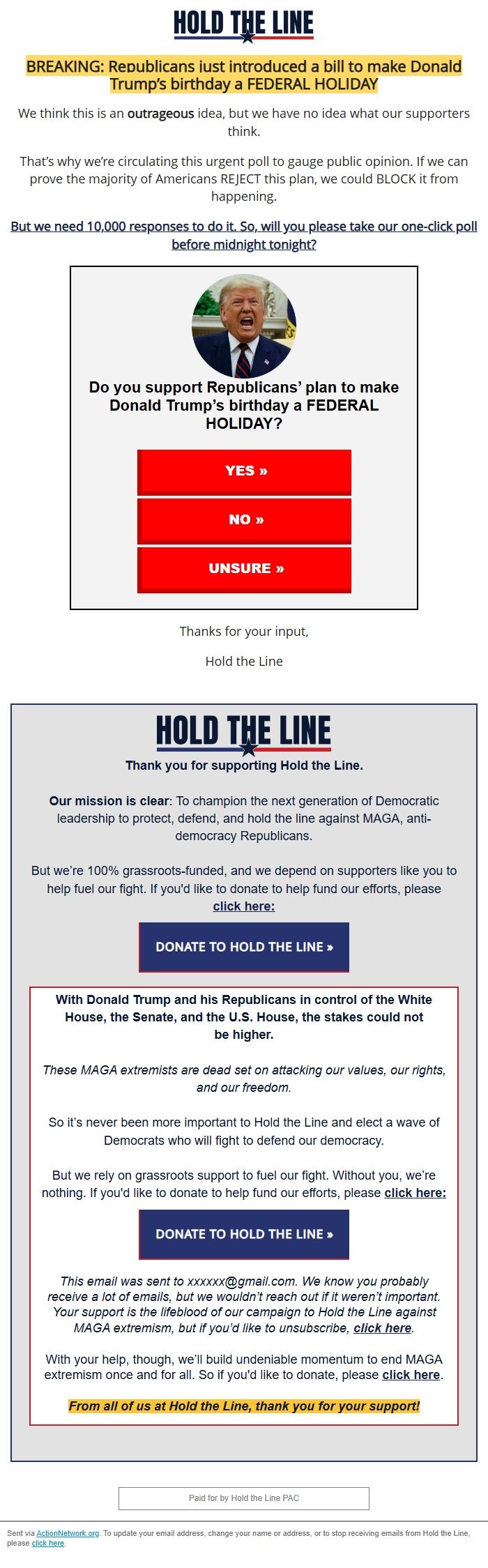Tap footer 'click here' to stop receiving emails

[47, 1543]
